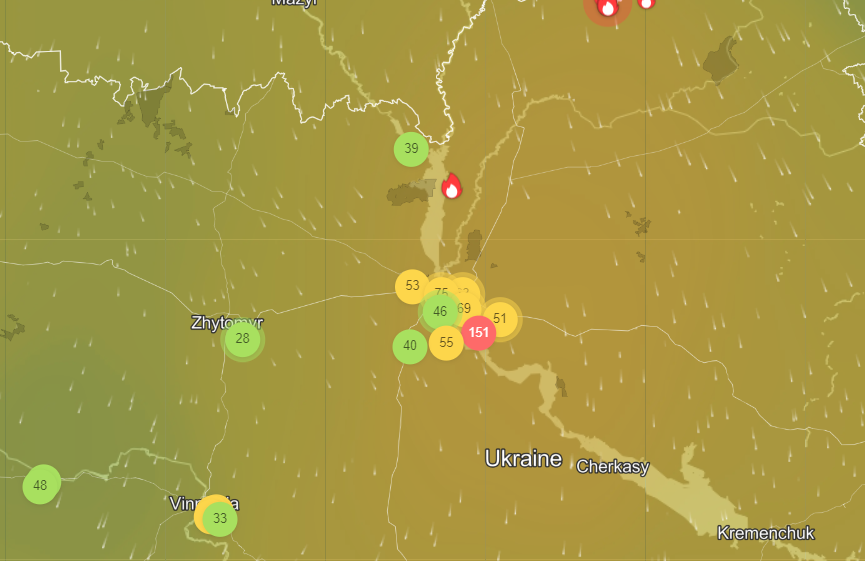The width and height of the screenshot is (865, 561).
Task: Tap the 33 marker at Vinnytsia
Action: pos(220,519)
